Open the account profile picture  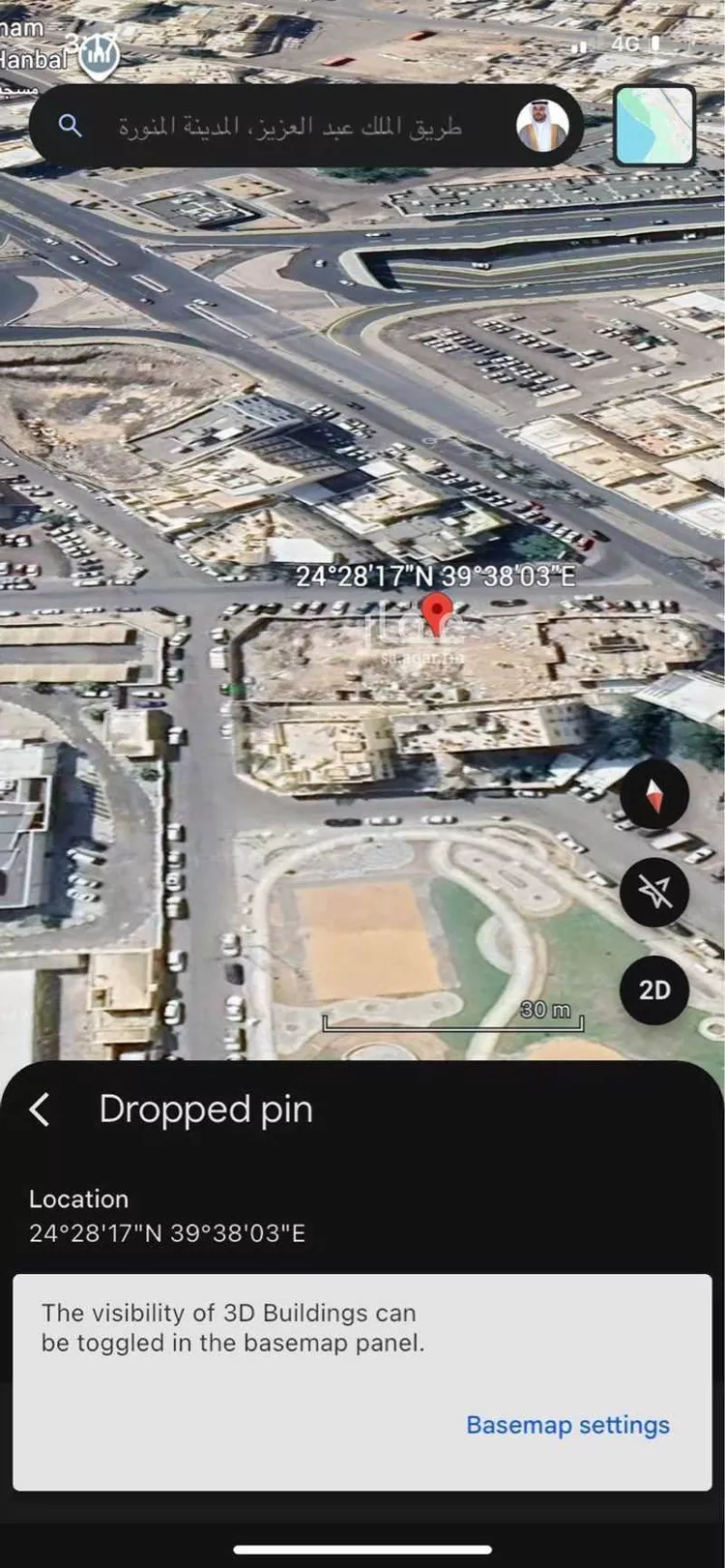point(542,126)
